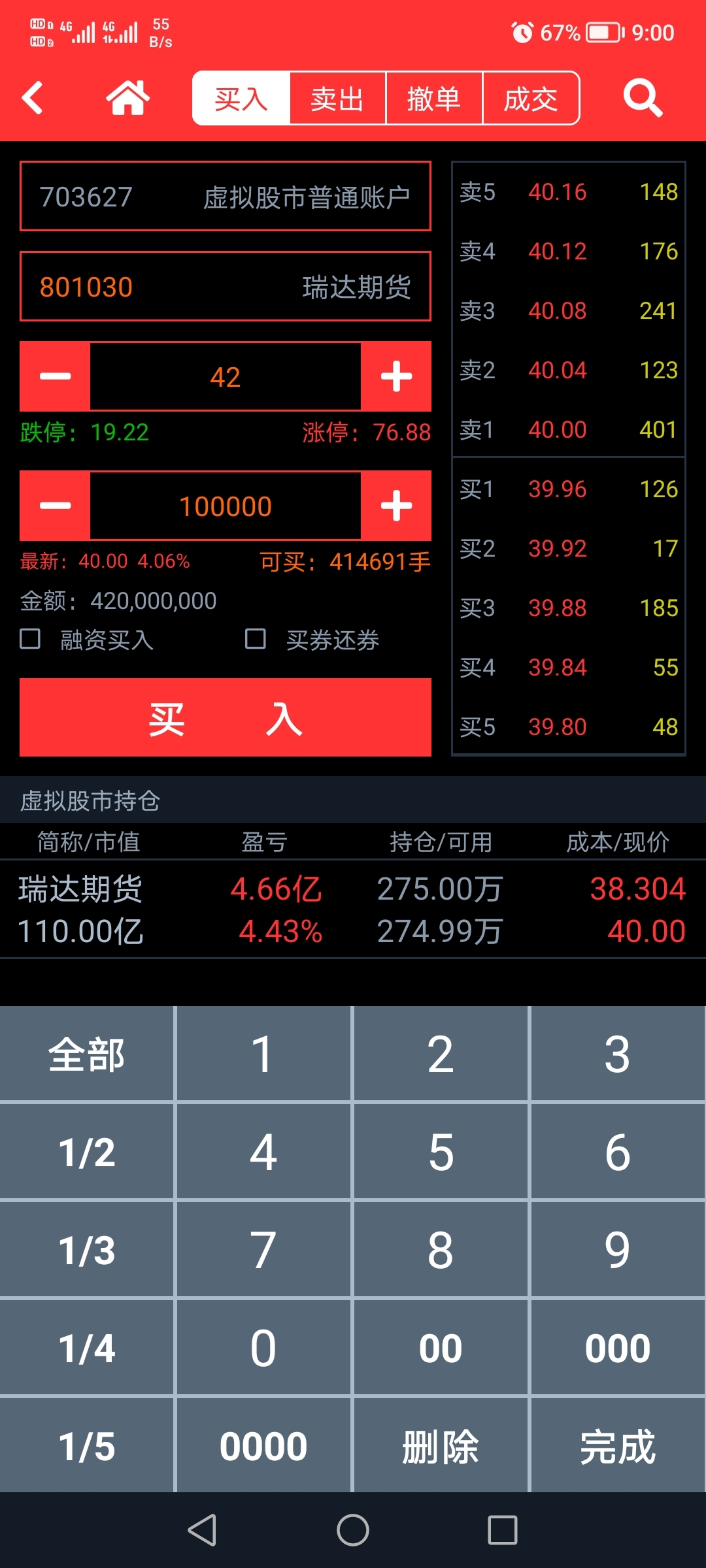Go back using the top-left arrow
The height and width of the screenshot is (1568, 706).
pyautogui.click(x=33, y=98)
